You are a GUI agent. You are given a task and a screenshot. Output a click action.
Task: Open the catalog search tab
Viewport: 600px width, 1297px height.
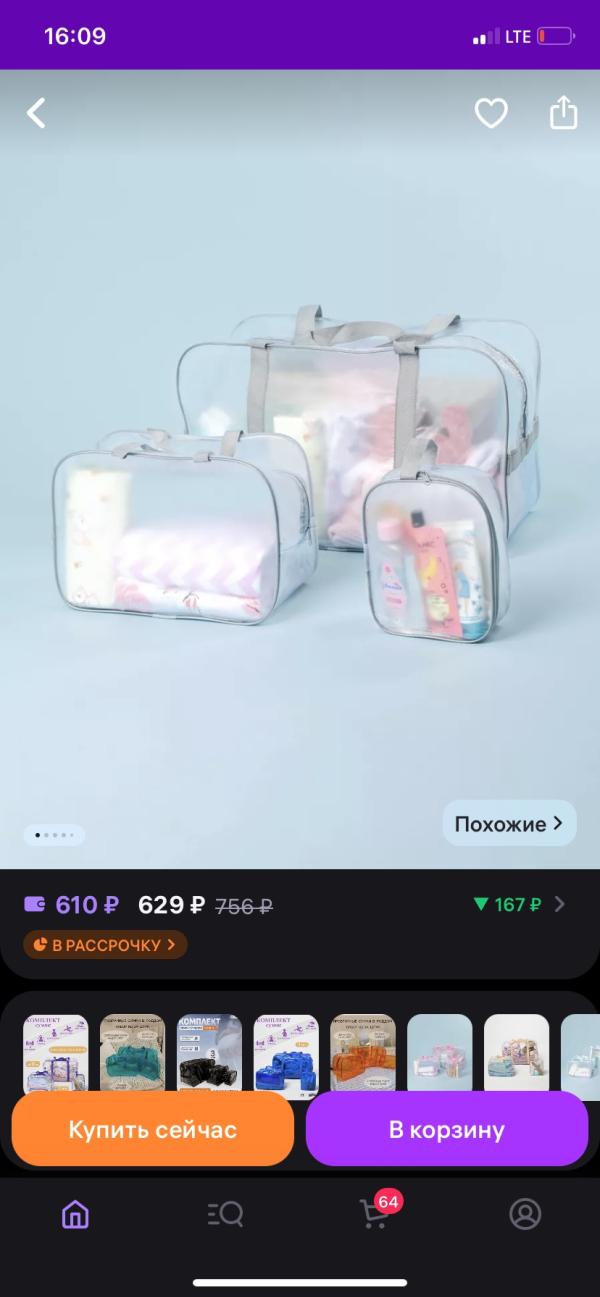(225, 1214)
